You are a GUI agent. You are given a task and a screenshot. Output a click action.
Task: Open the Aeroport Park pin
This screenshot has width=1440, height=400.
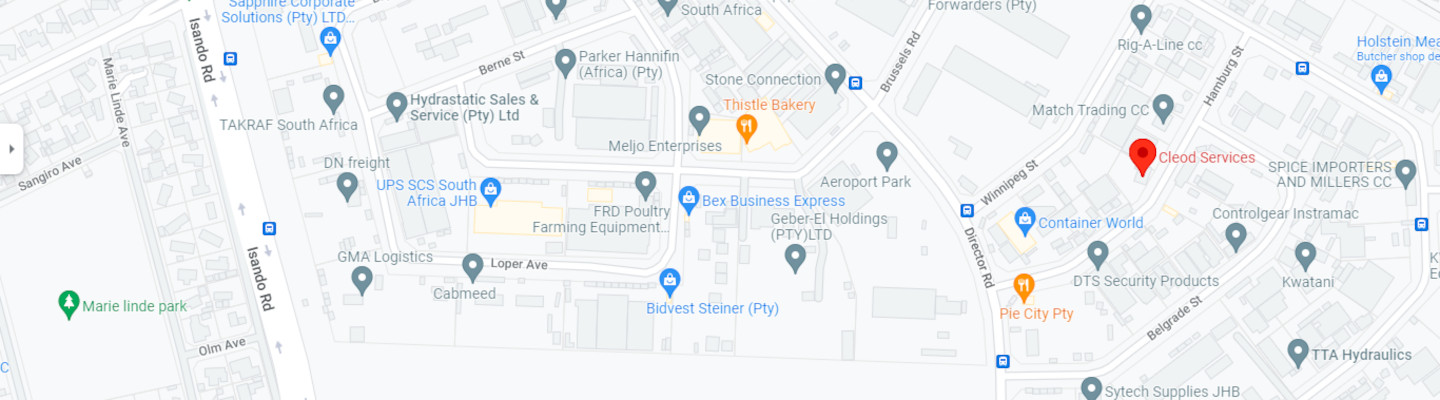pyautogui.click(x=886, y=155)
